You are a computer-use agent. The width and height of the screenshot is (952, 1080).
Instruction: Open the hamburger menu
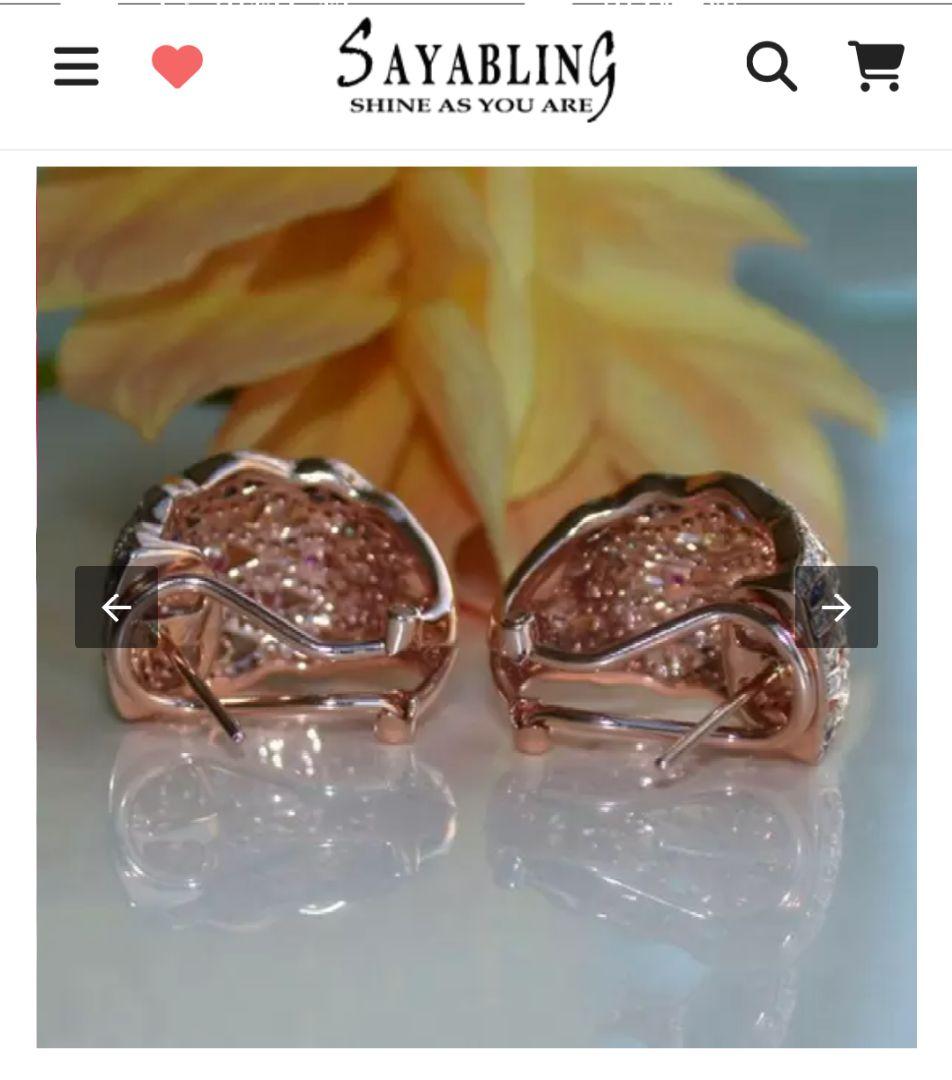[x=76, y=66]
